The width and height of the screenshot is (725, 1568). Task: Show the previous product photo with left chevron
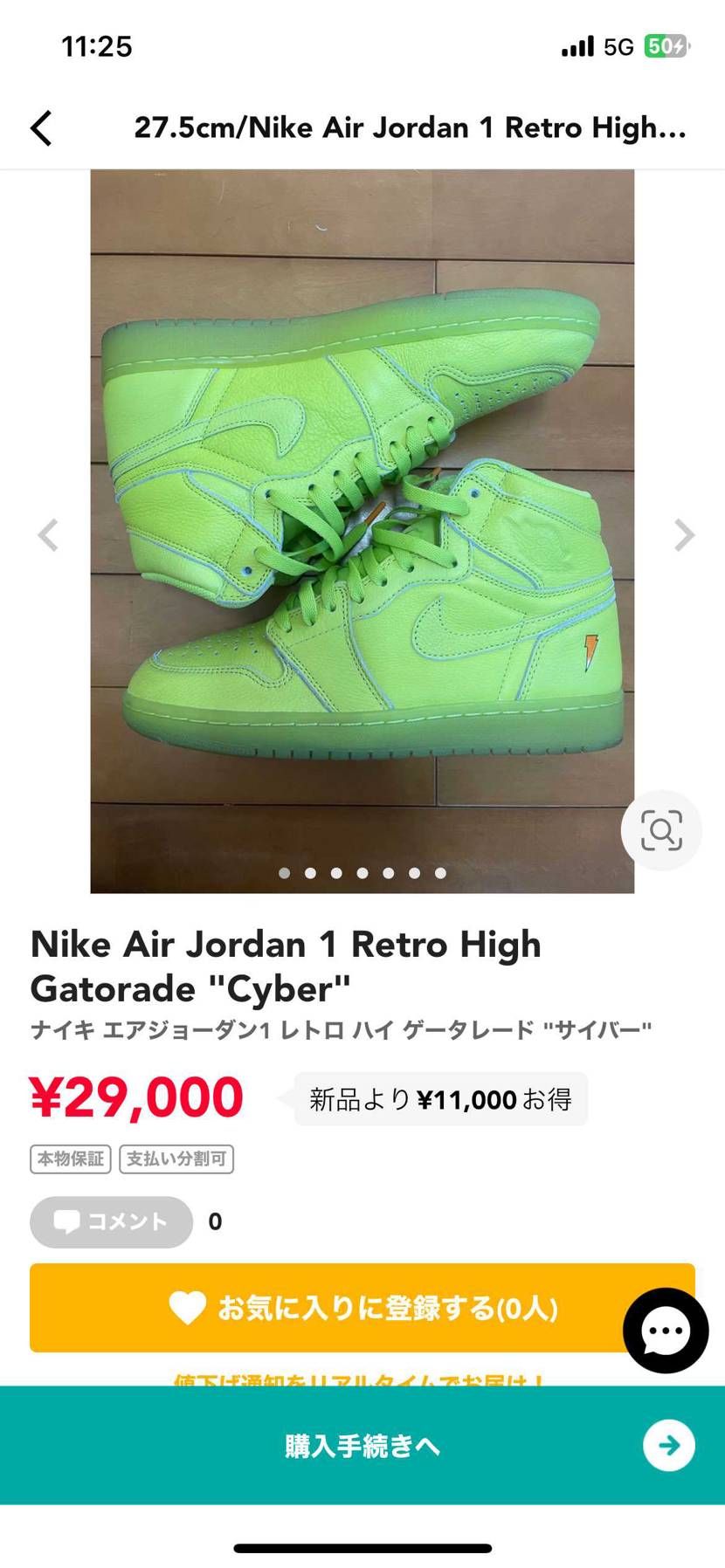(x=46, y=535)
